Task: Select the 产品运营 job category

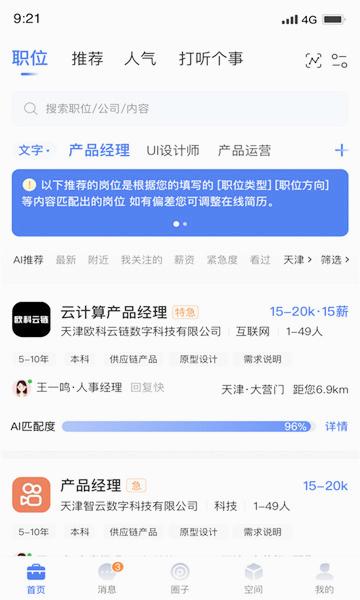Action: tap(244, 150)
